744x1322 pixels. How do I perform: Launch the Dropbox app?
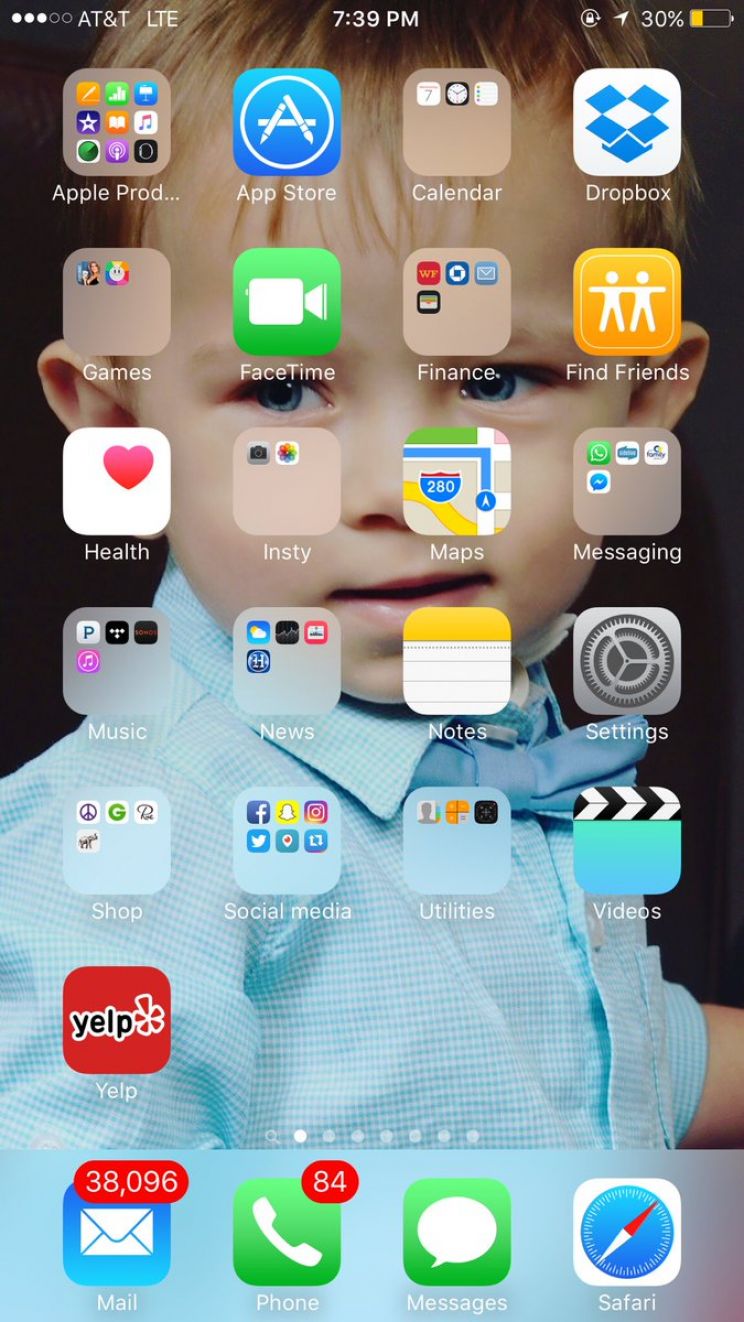click(627, 122)
